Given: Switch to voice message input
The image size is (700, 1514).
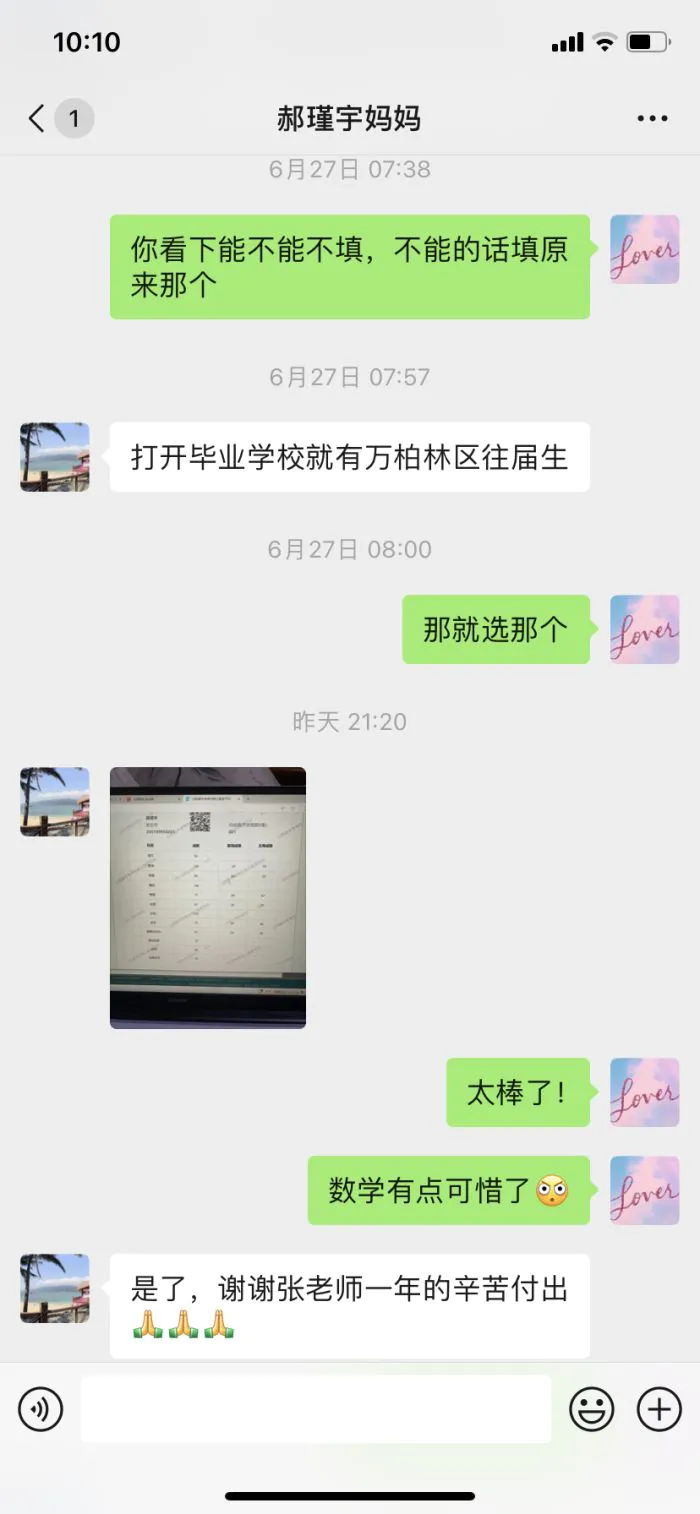Looking at the screenshot, I should tap(41, 1409).
